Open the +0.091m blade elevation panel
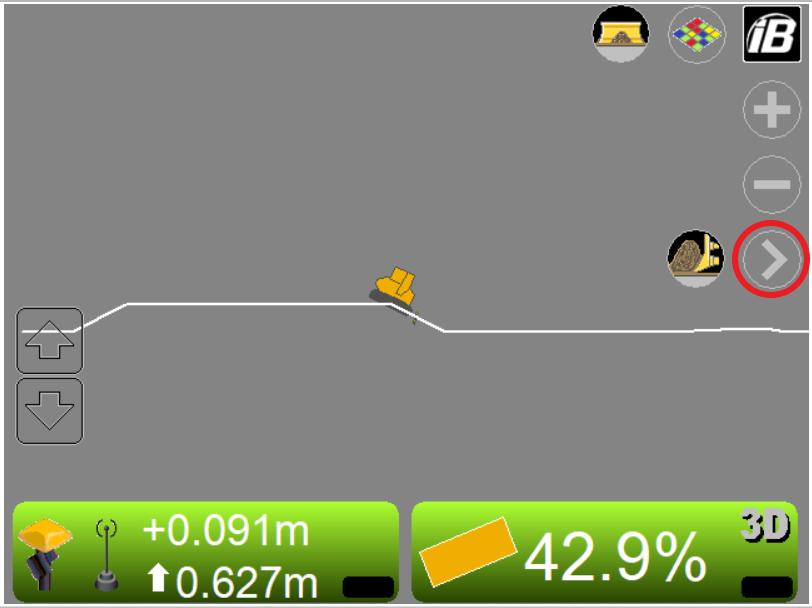Viewport: 812px width, 608px height. point(205,552)
